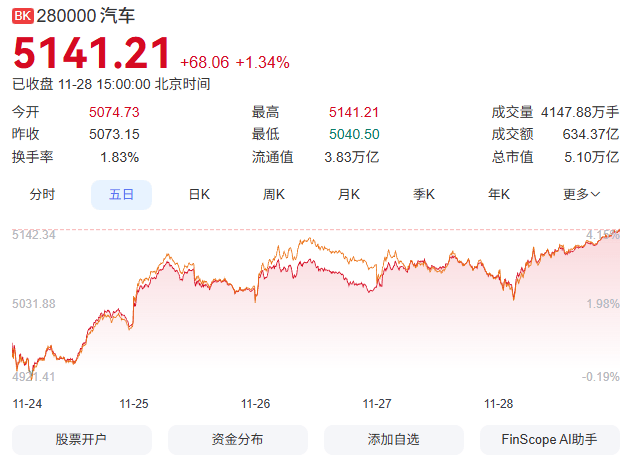The height and width of the screenshot is (458, 633).
Task: Switch to the 季K chart
Action: tap(424, 195)
